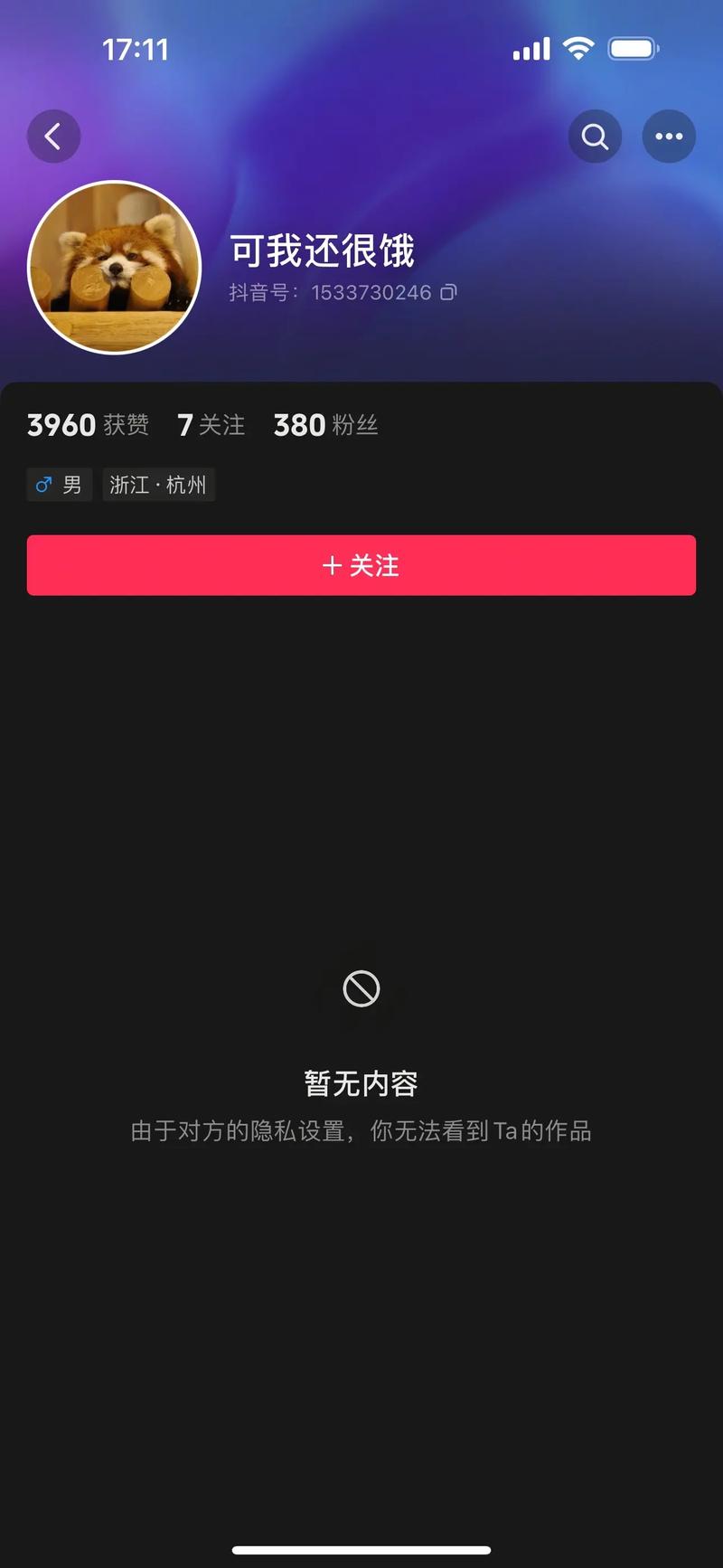This screenshot has width=723, height=1568.
Task: Open search on this profile
Action: pyautogui.click(x=595, y=137)
